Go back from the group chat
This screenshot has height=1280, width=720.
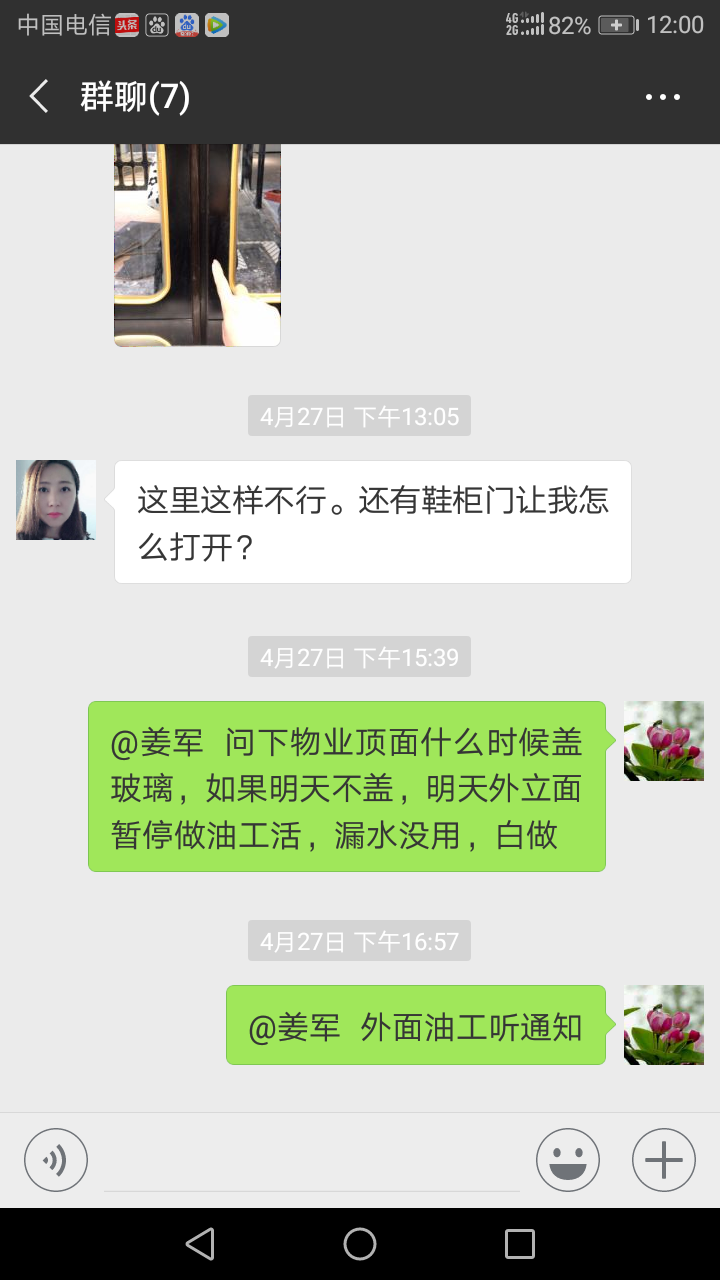click(40, 97)
